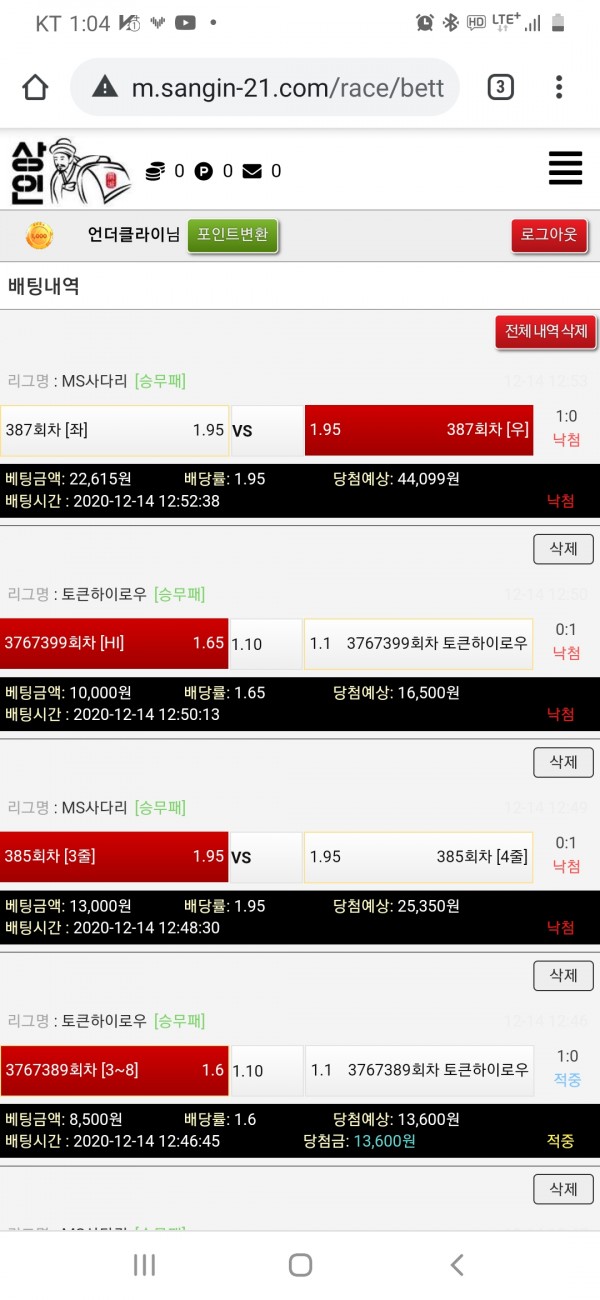The height and width of the screenshot is (1300, 600).
Task: Tap the 포인트변환 button
Action: pos(233,235)
